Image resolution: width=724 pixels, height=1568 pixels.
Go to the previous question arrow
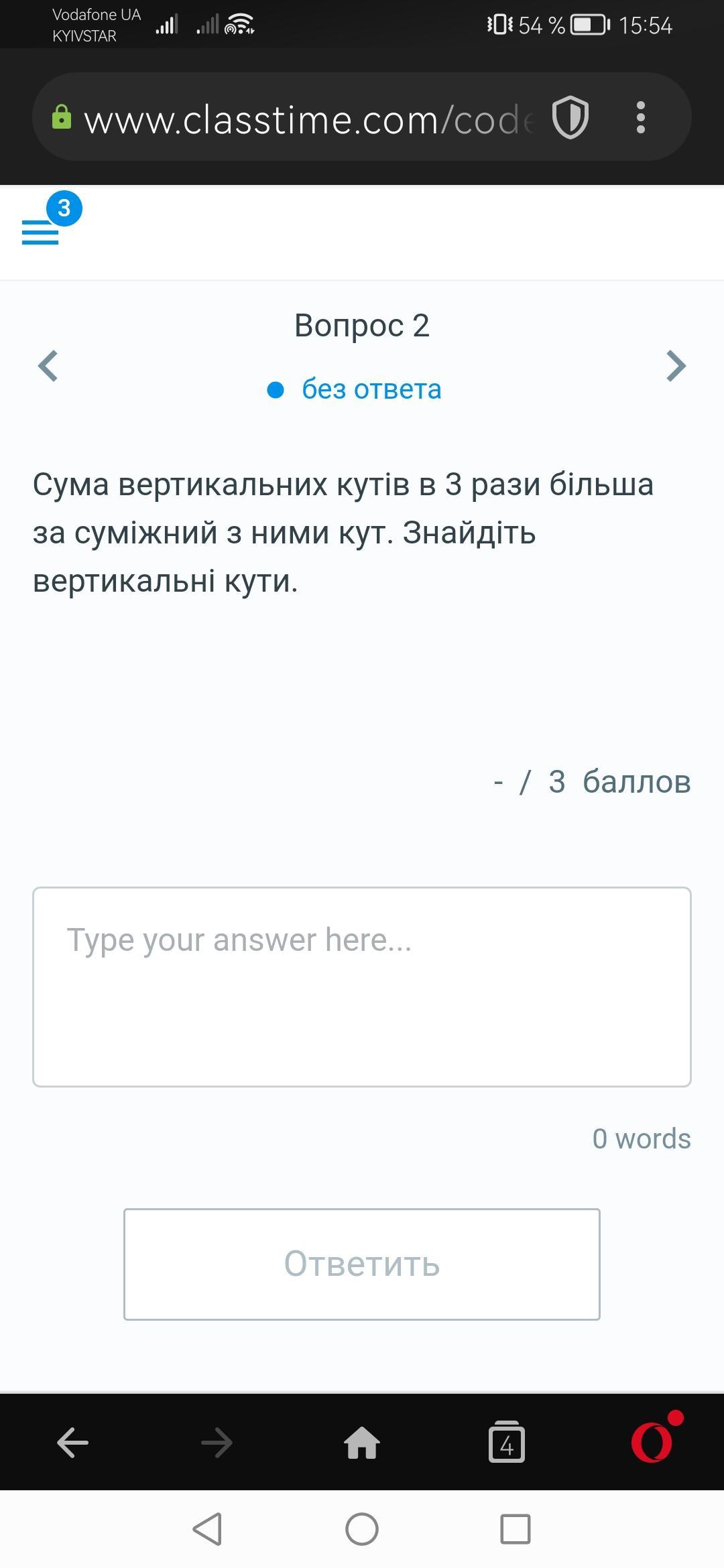pyautogui.click(x=48, y=366)
